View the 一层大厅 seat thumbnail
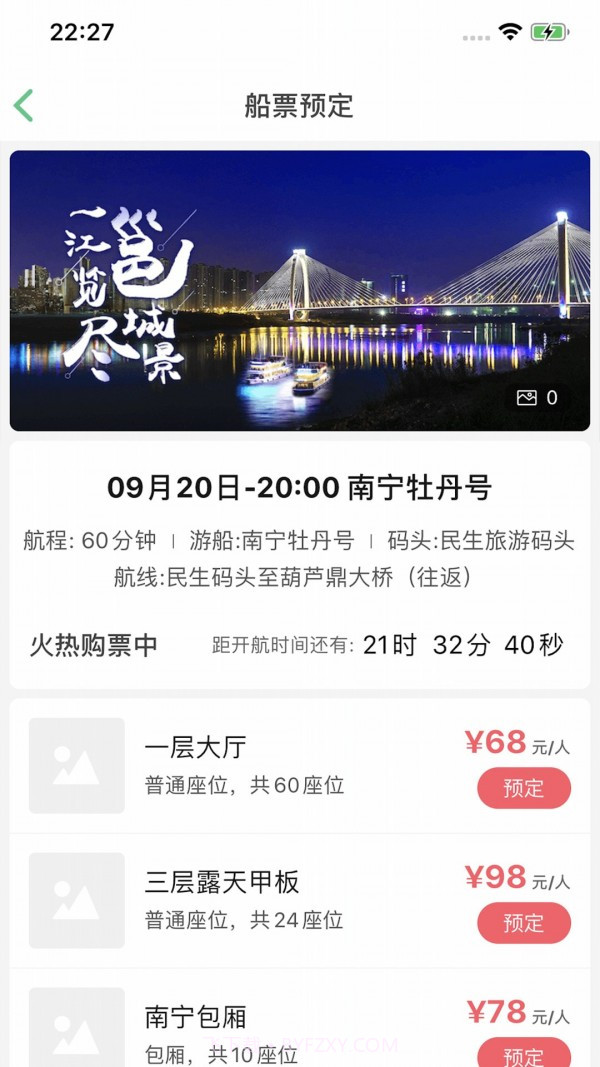Image resolution: width=600 pixels, height=1067 pixels. click(x=77, y=766)
